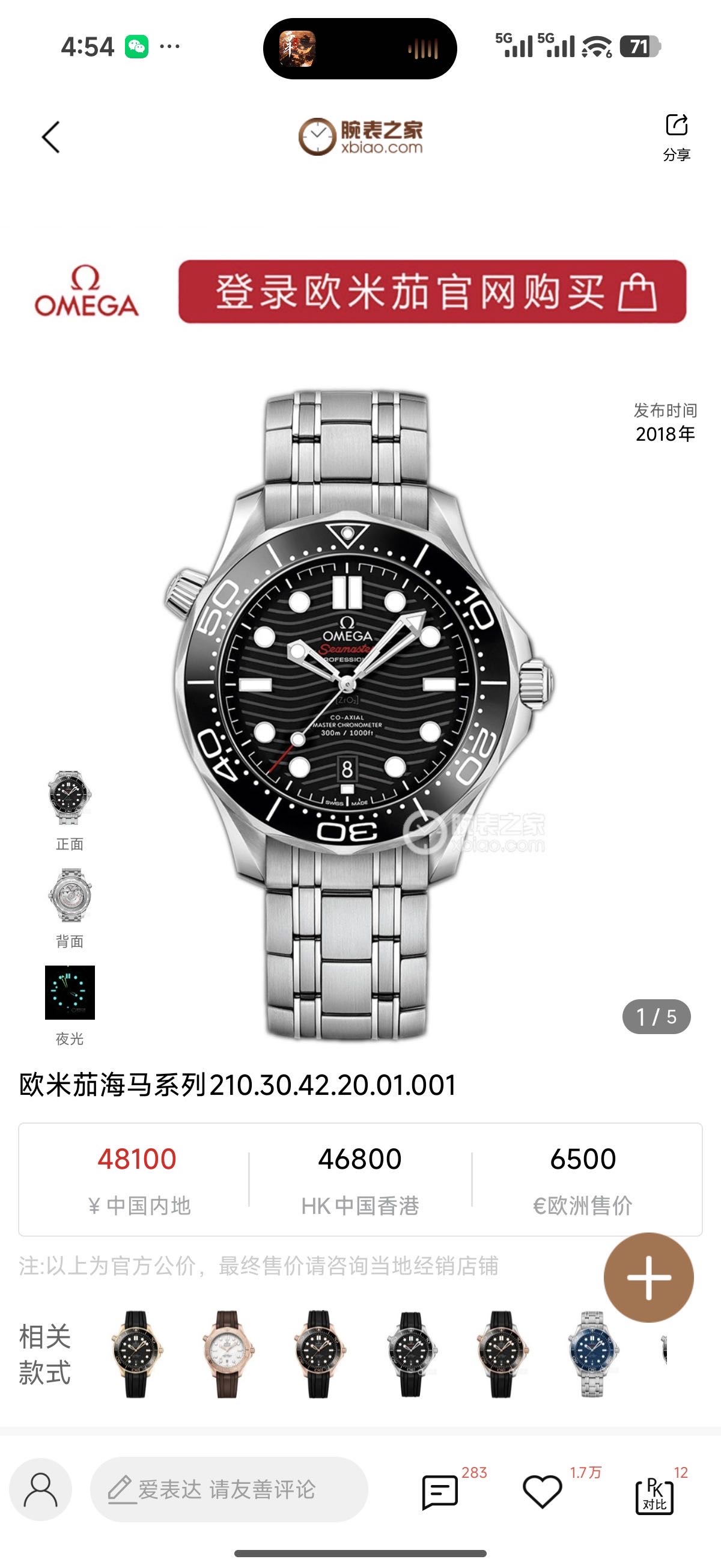Screen dimensions: 721x1568
Task: View the 正面 front thumbnail
Action: (x=69, y=797)
